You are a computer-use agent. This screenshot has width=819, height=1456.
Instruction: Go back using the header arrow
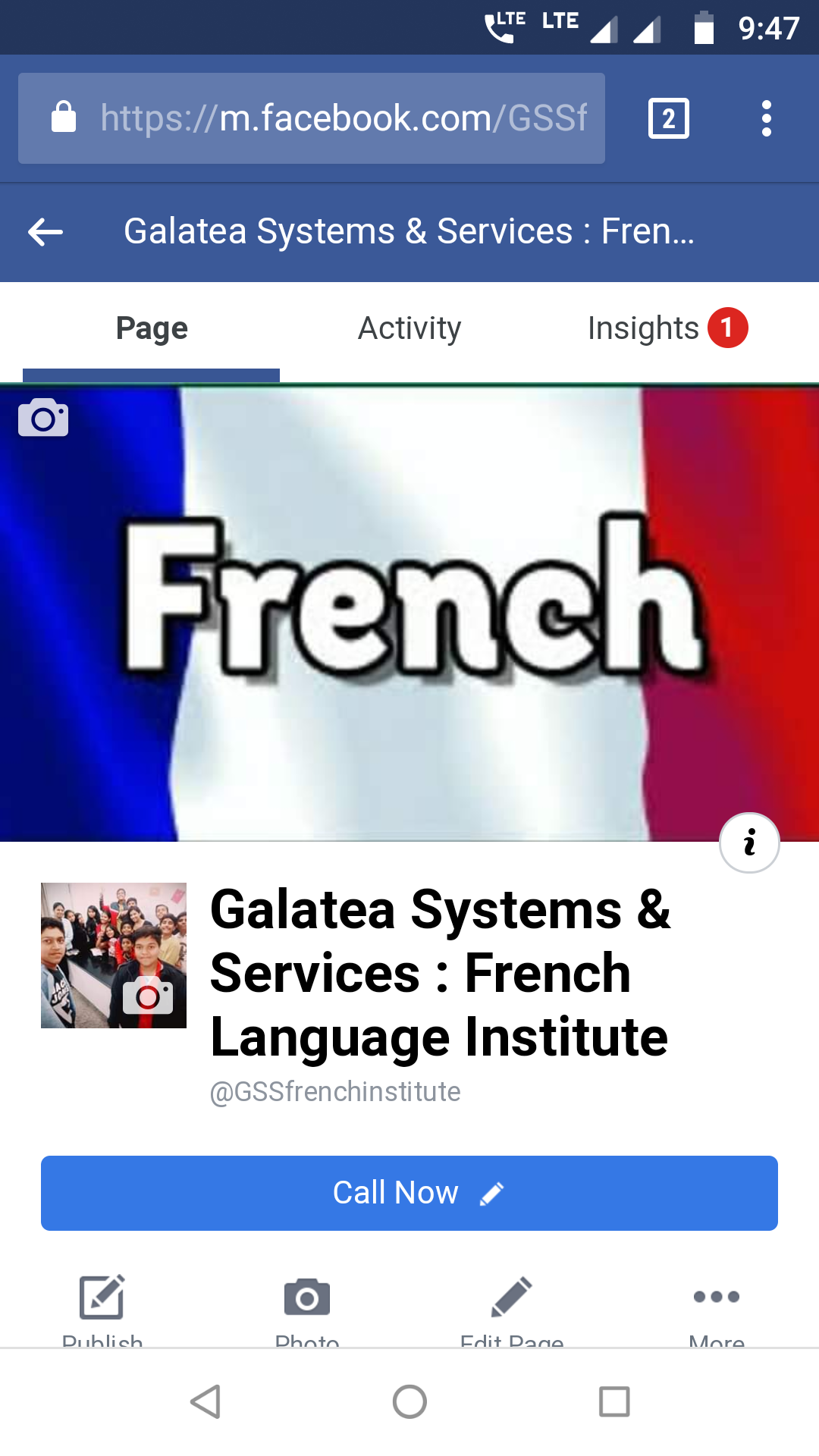point(45,232)
